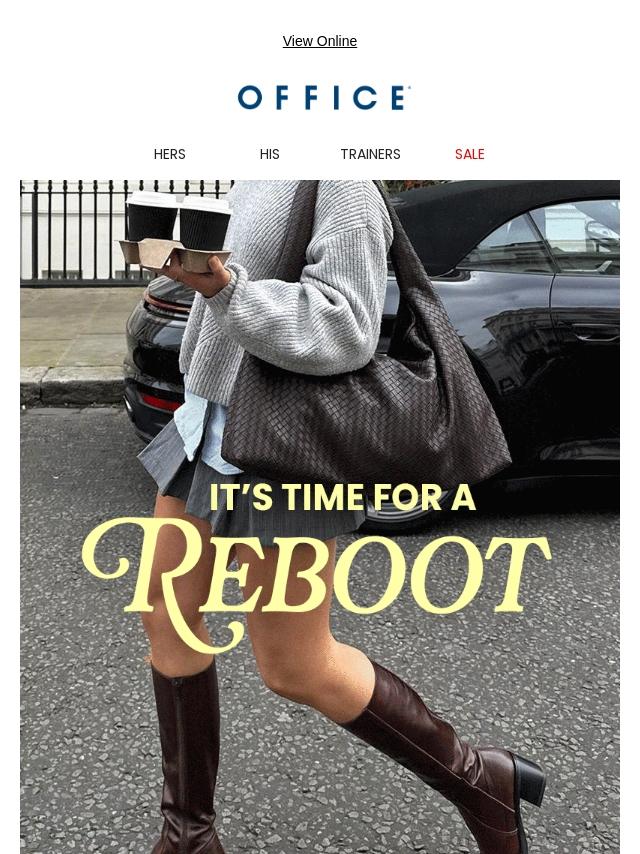Tap the OFFICE logo header
640x854 pixels.
click(323, 98)
